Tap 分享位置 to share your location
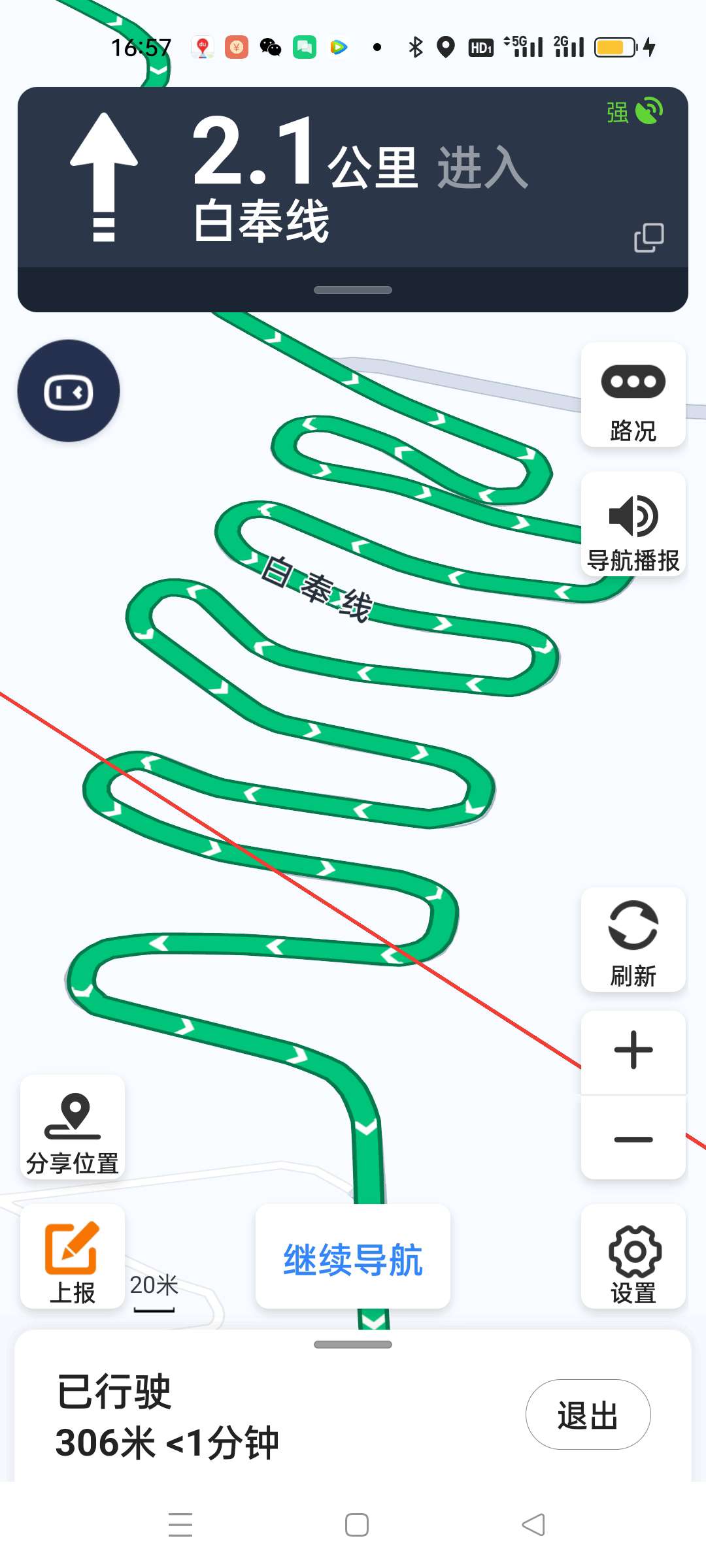The image size is (706, 1568). pyautogui.click(x=73, y=1128)
